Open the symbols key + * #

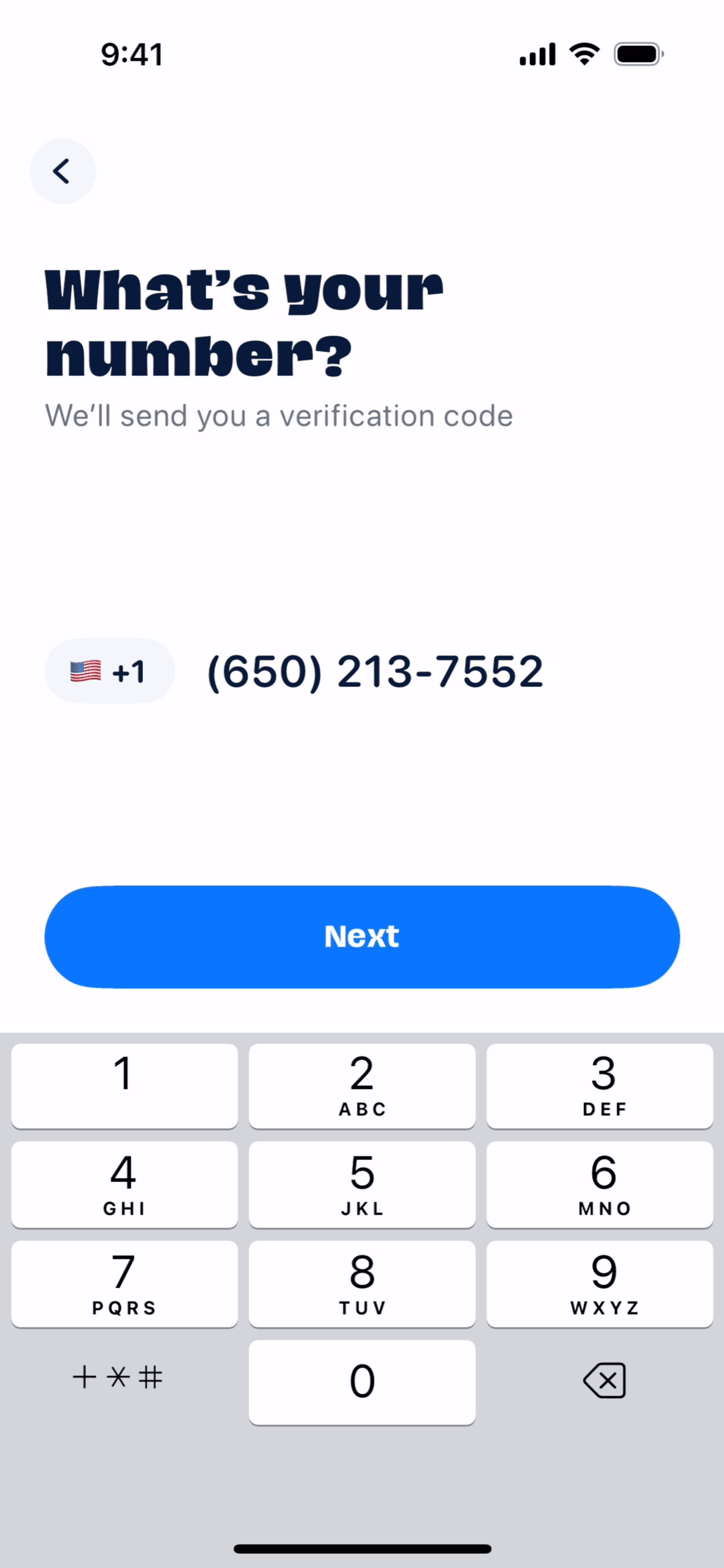point(118,1378)
